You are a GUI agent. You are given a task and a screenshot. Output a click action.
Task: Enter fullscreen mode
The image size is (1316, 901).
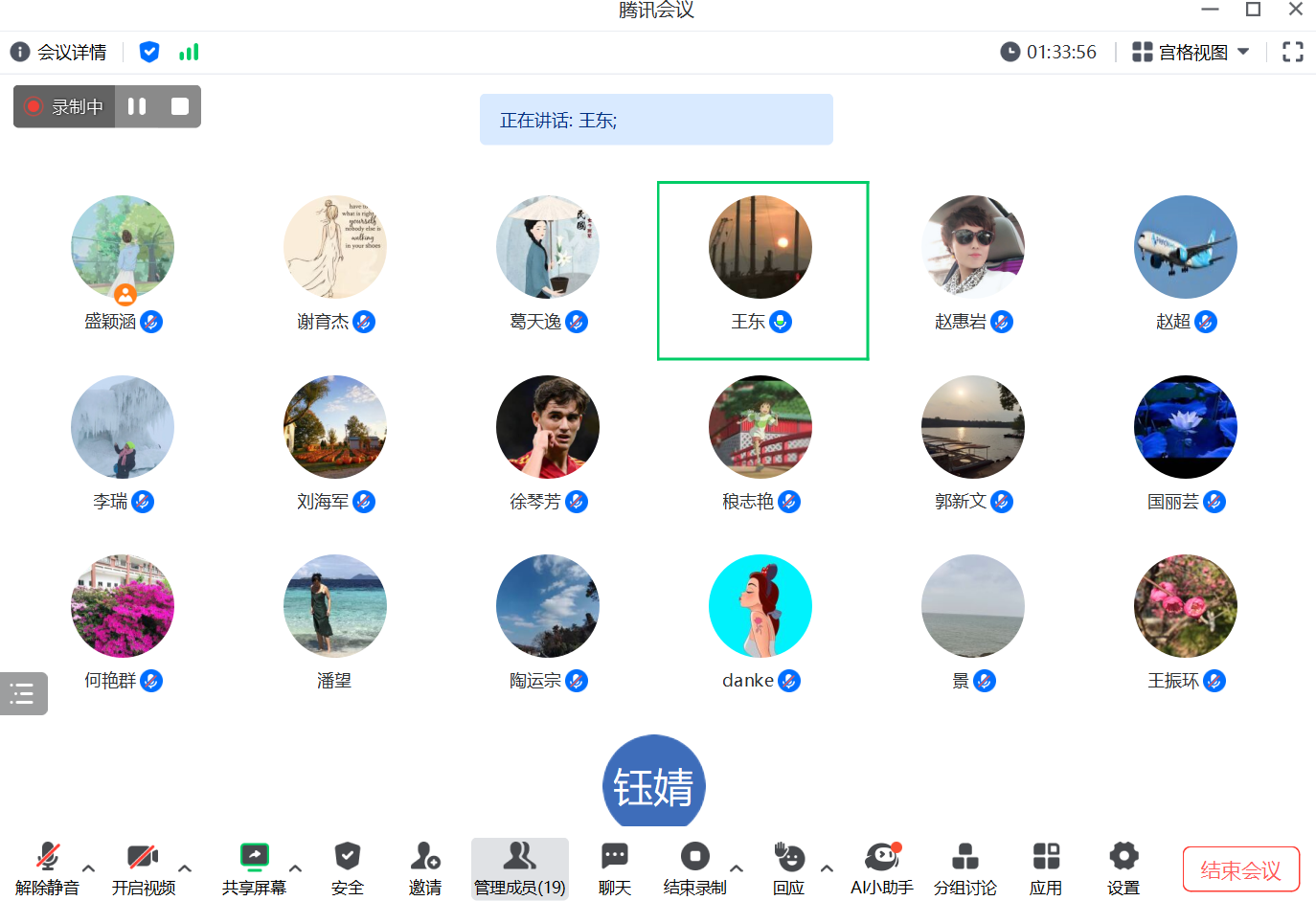coord(1292,52)
